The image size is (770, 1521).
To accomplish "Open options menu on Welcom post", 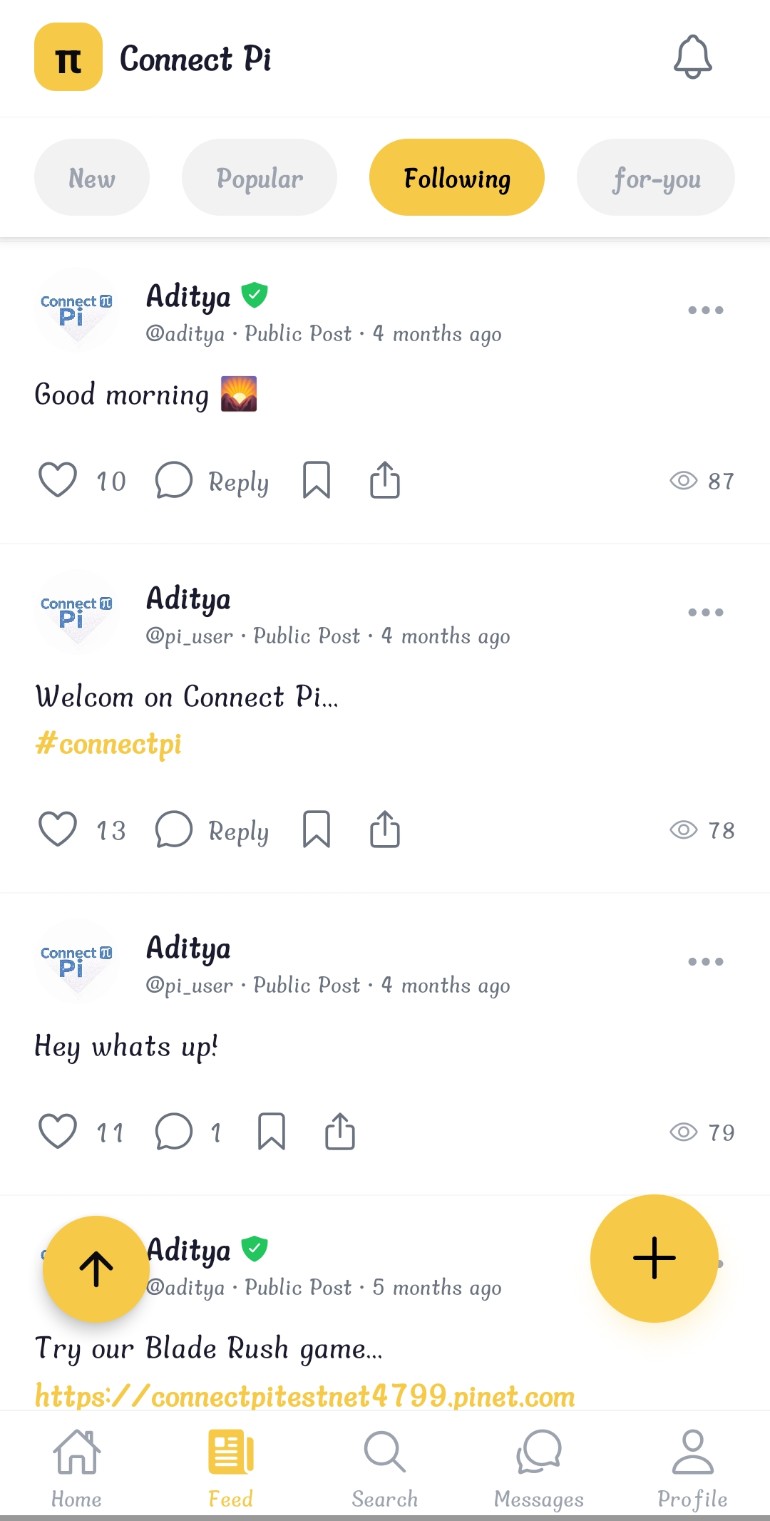I will (x=706, y=612).
